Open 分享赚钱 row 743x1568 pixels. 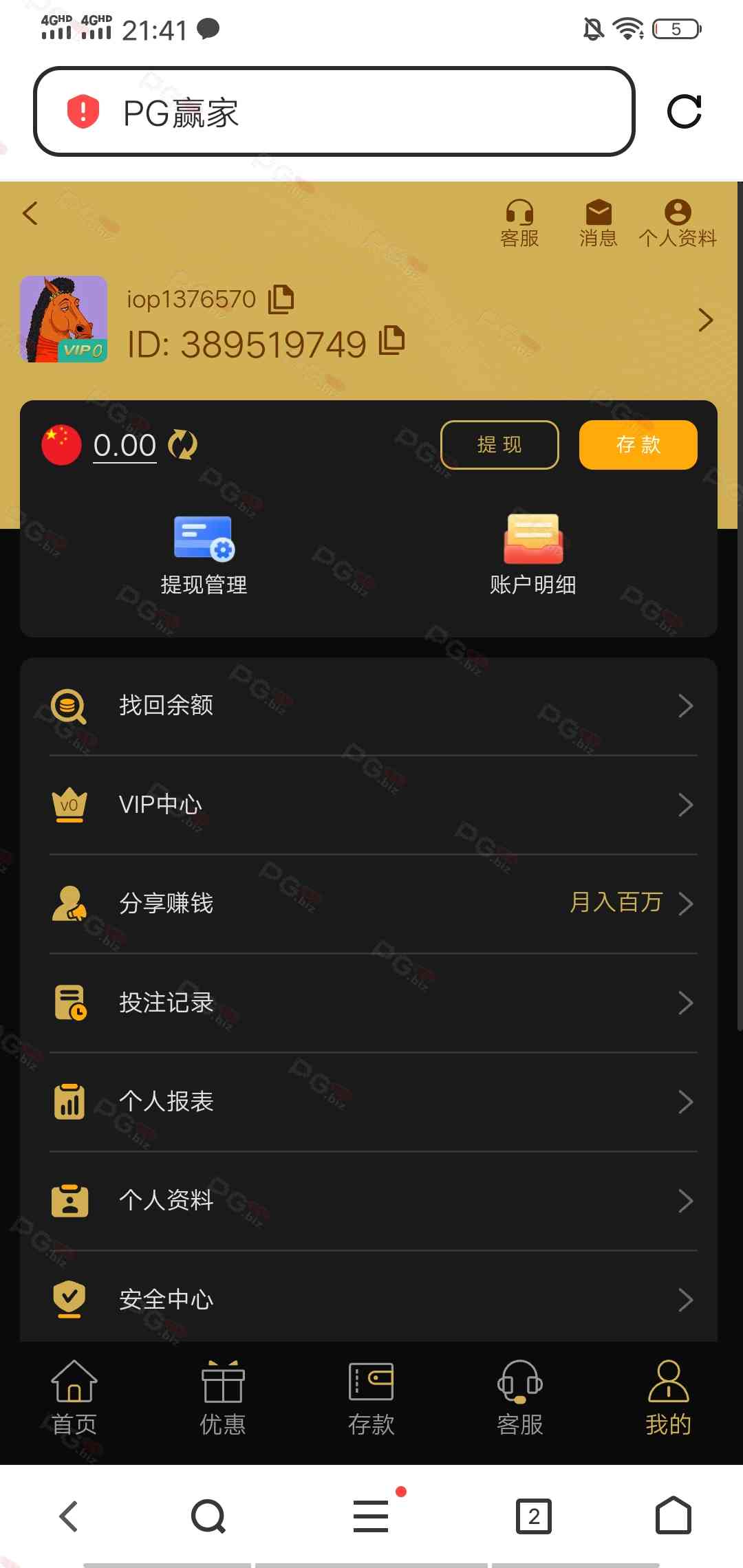click(x=371, y=903)
